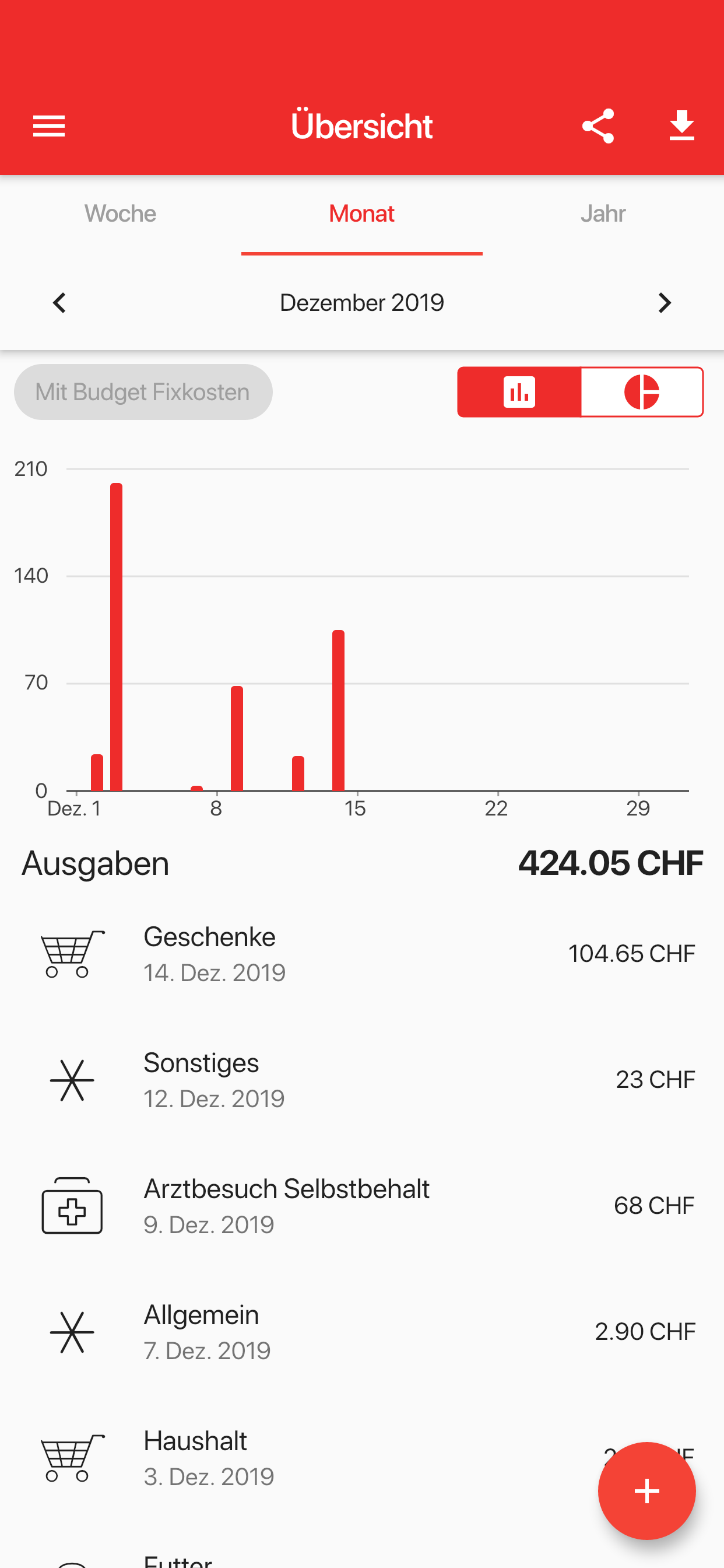Show the bar chart view

pos(519,392)
